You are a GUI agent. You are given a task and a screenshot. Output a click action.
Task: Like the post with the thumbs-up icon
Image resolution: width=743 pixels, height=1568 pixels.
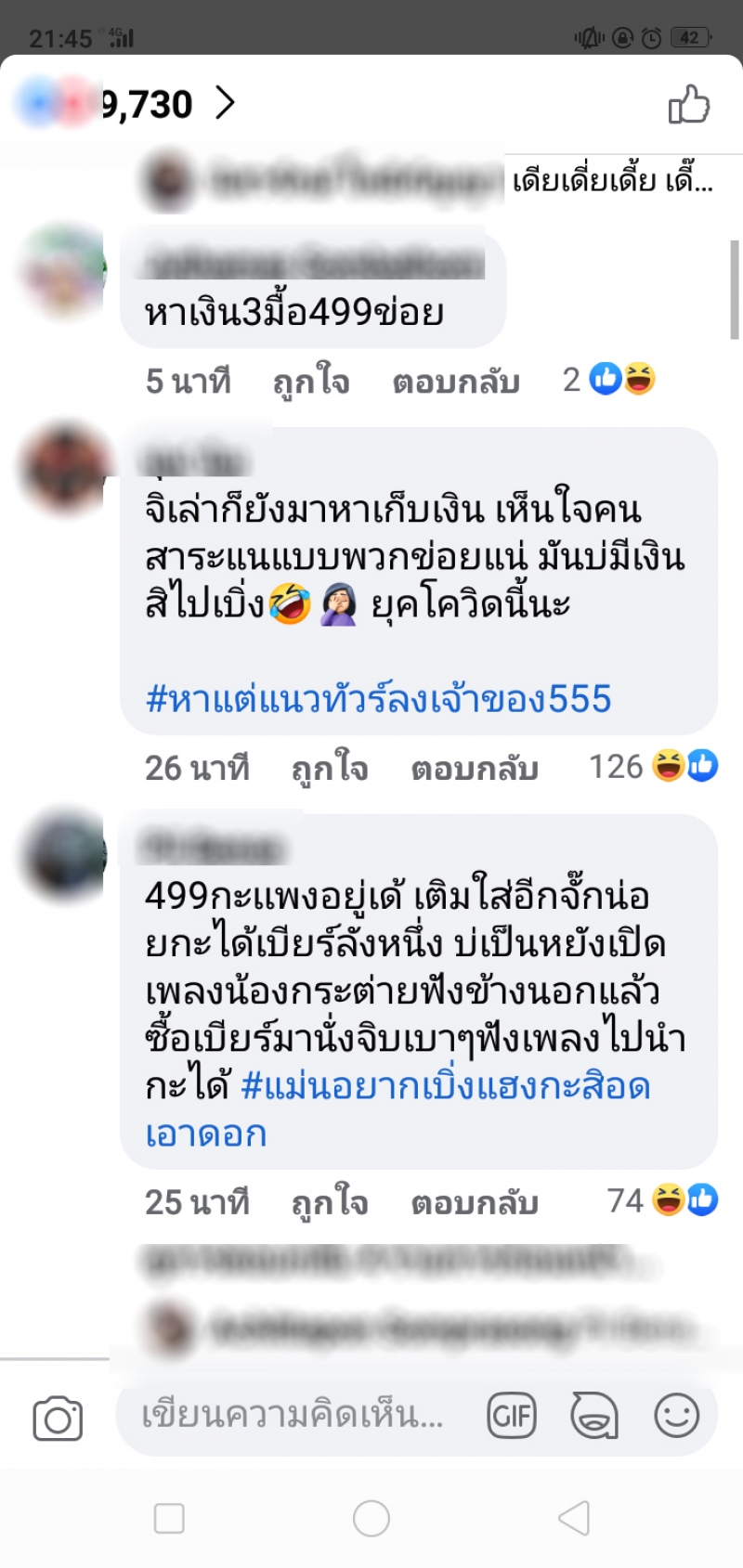pos(688,104)
